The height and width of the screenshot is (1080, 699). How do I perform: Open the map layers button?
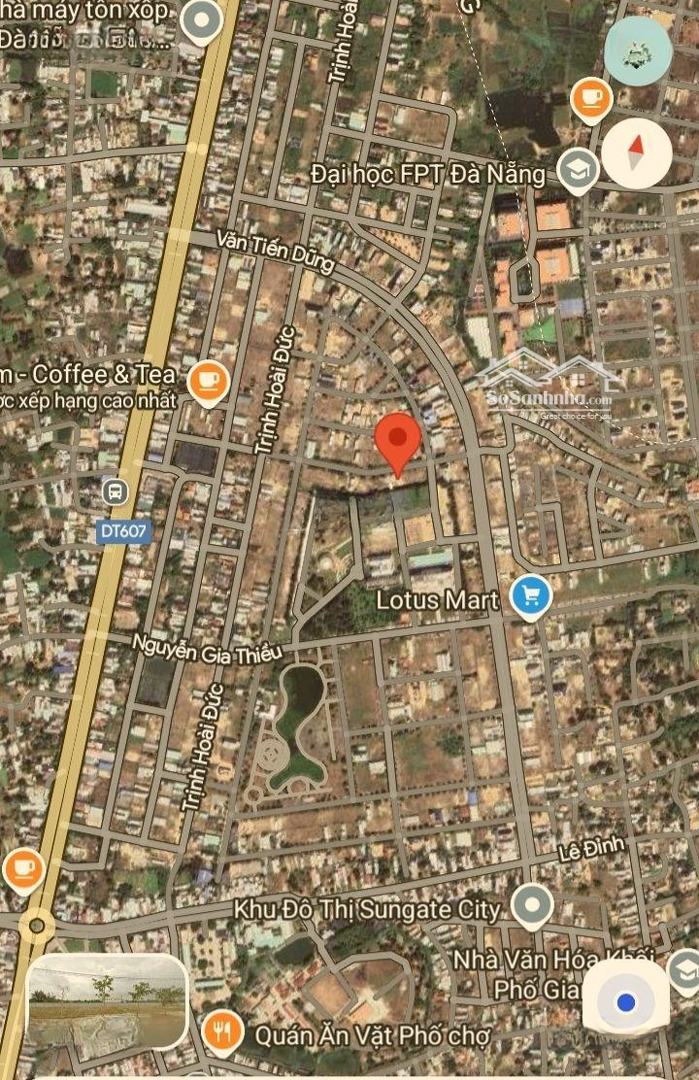click(638, 50)
